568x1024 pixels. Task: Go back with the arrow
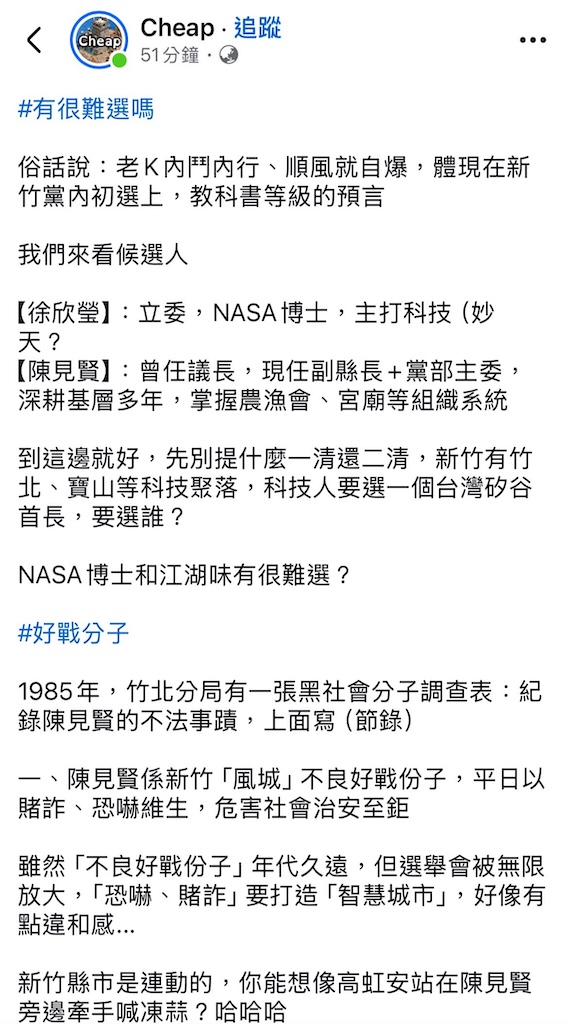pos(34,40)
